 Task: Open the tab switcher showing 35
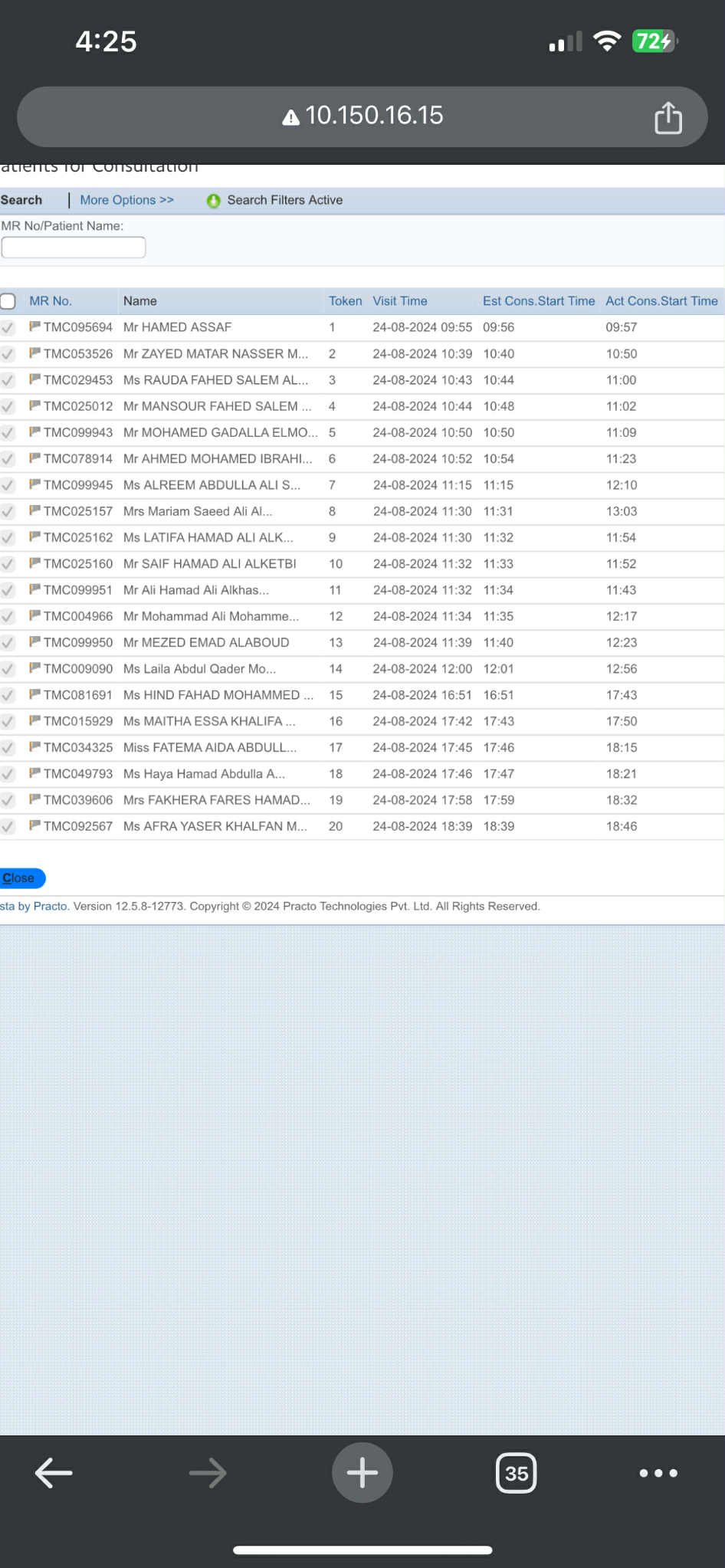pos(516,1473)
